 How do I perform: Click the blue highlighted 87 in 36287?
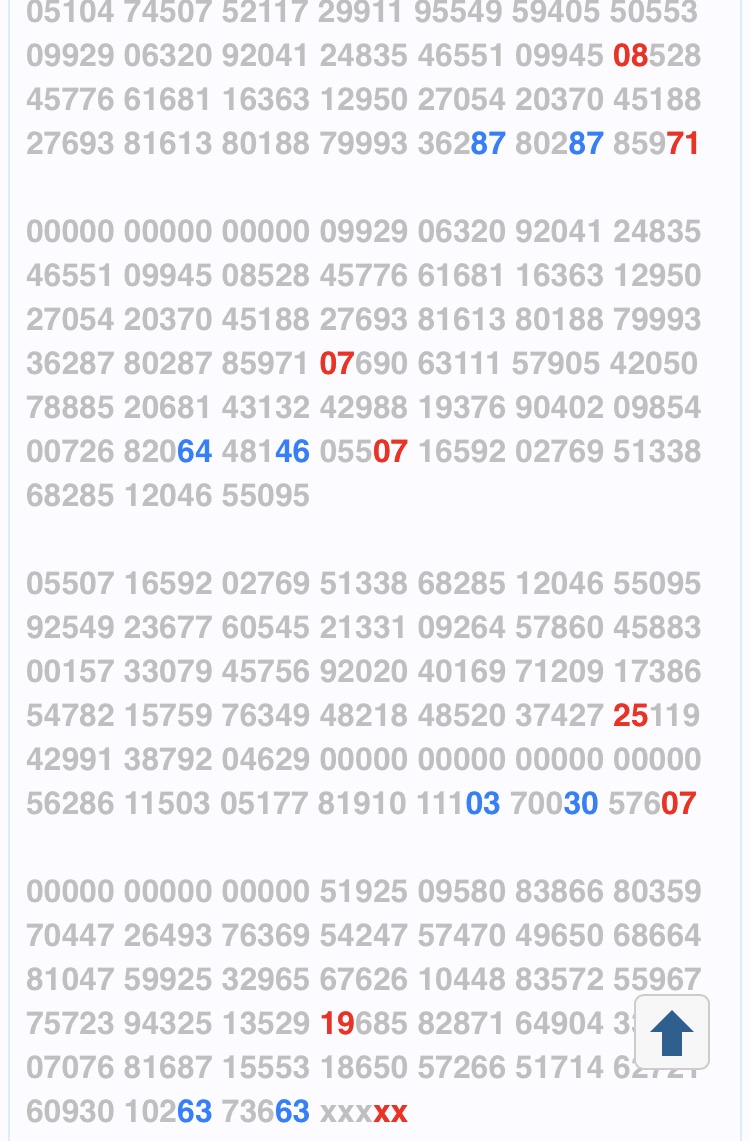click(x=488, y=144)
